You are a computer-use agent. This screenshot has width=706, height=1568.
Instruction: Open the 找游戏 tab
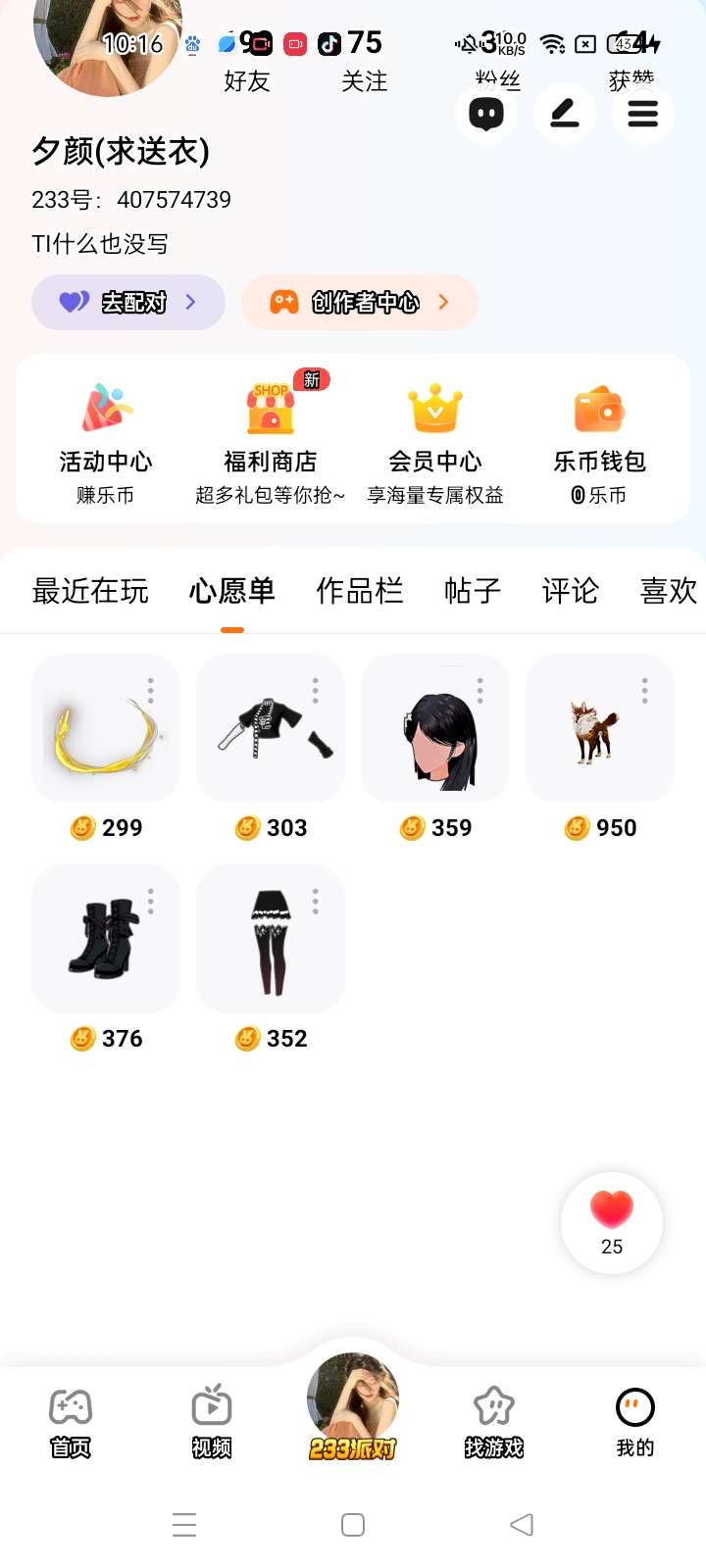pos(494,1422)
